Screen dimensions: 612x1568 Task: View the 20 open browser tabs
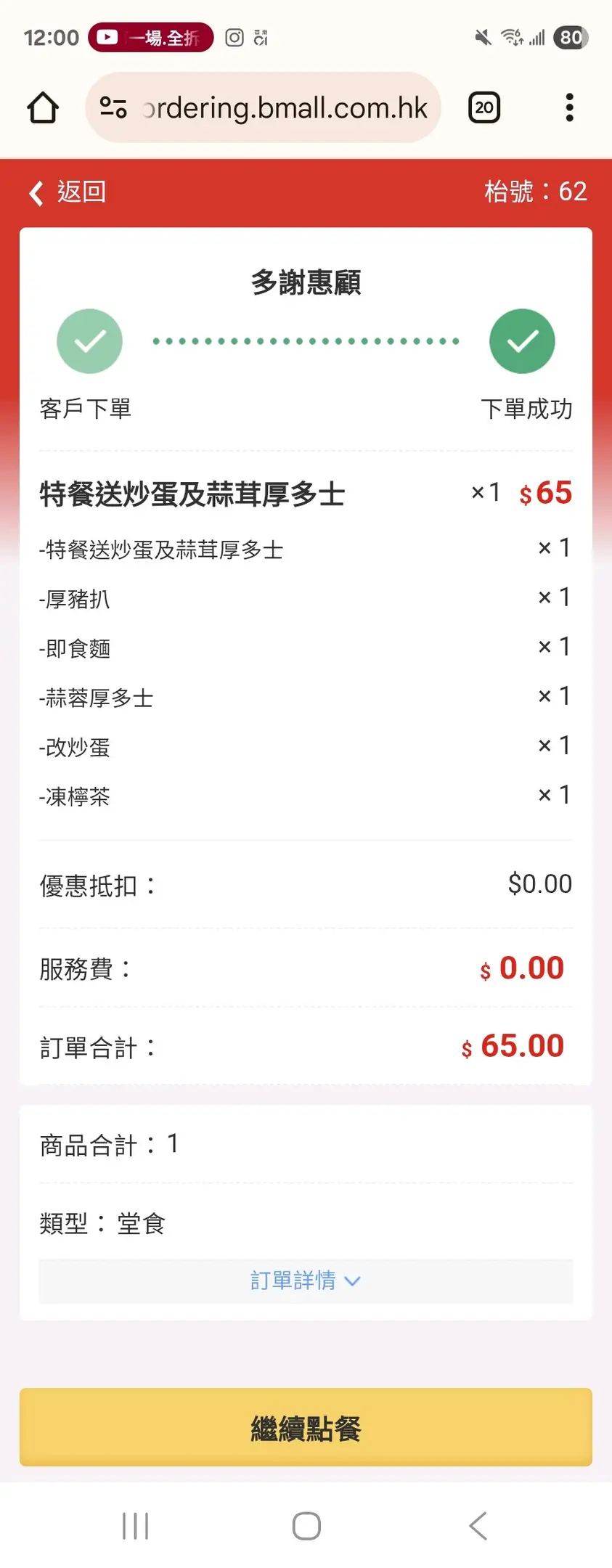[484, 108]
